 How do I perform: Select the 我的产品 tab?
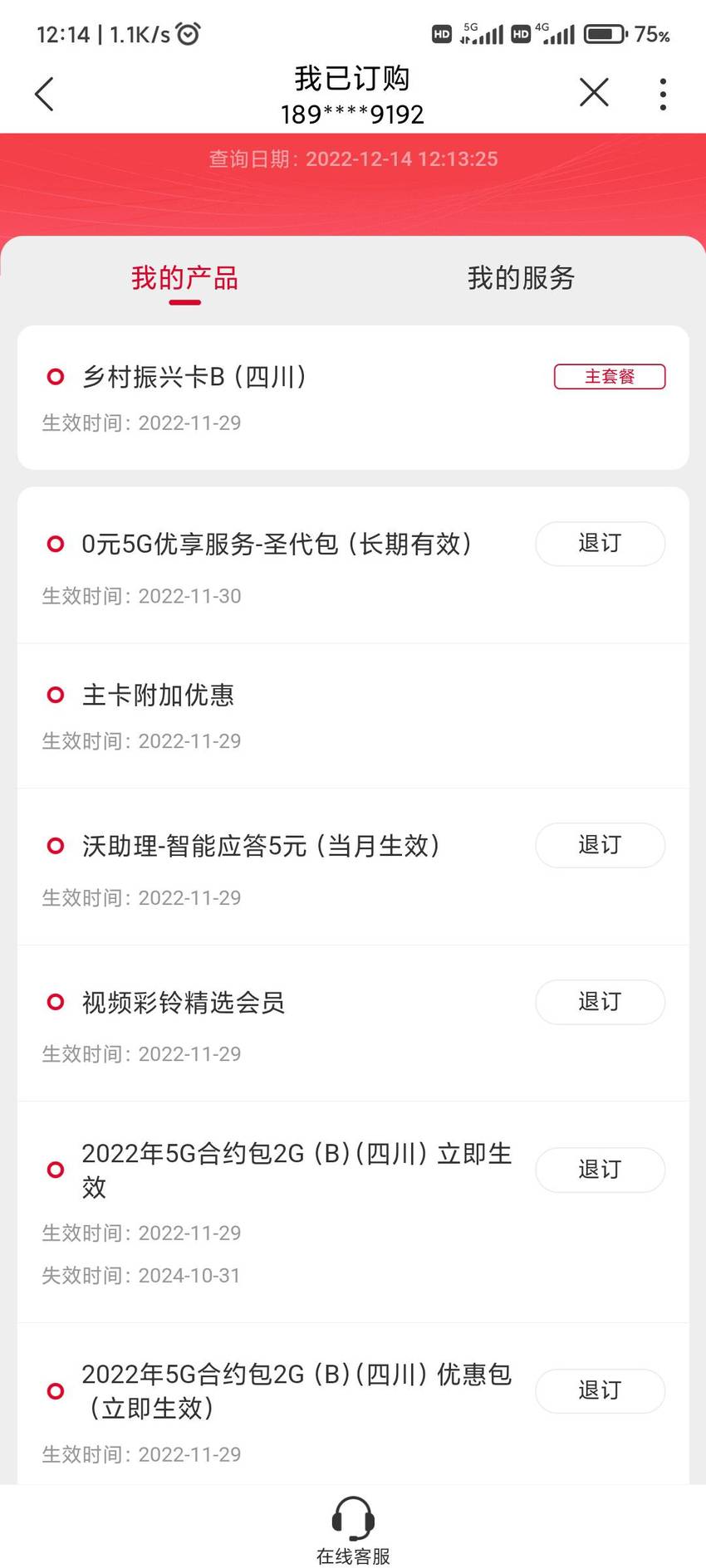coord(184,279)
